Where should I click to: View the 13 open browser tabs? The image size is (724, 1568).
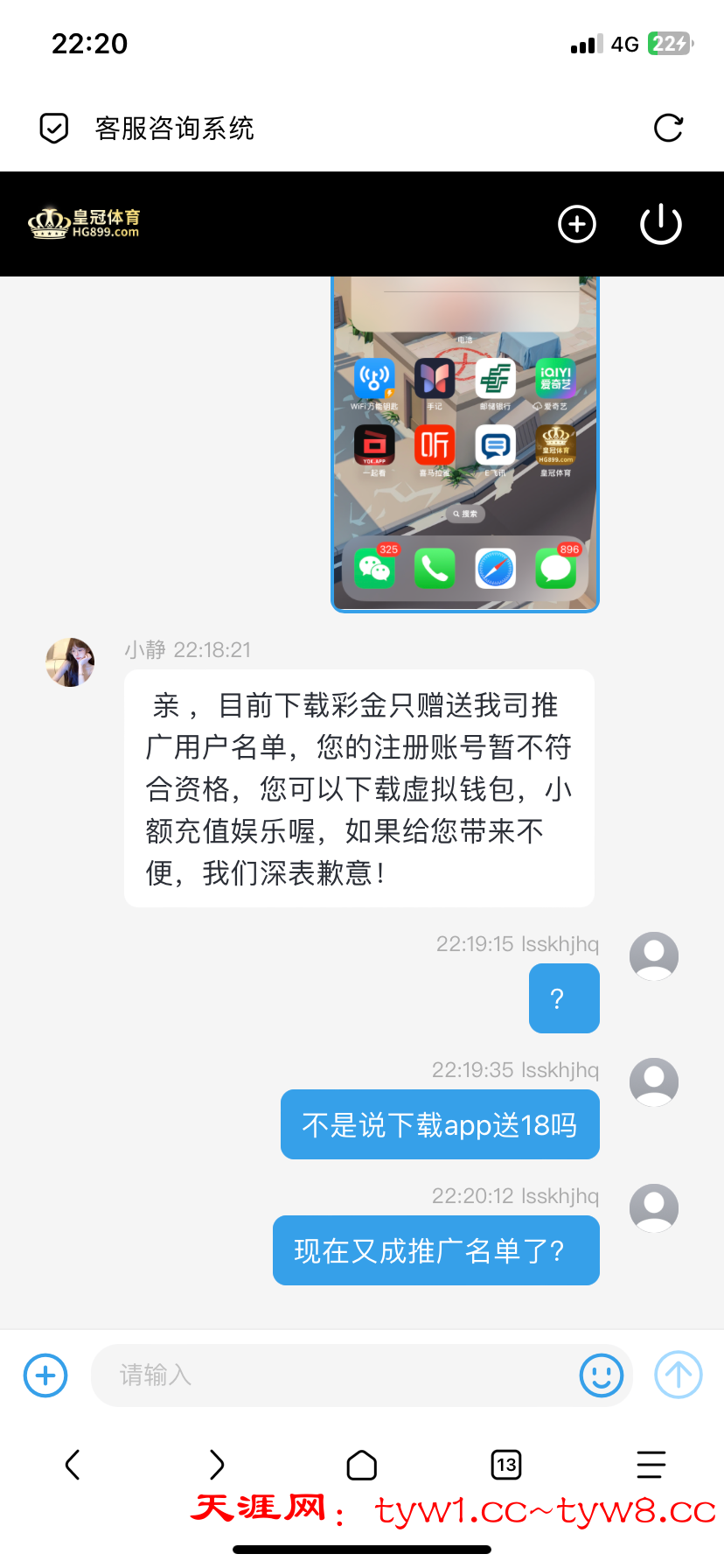(x=506, y=1464)
